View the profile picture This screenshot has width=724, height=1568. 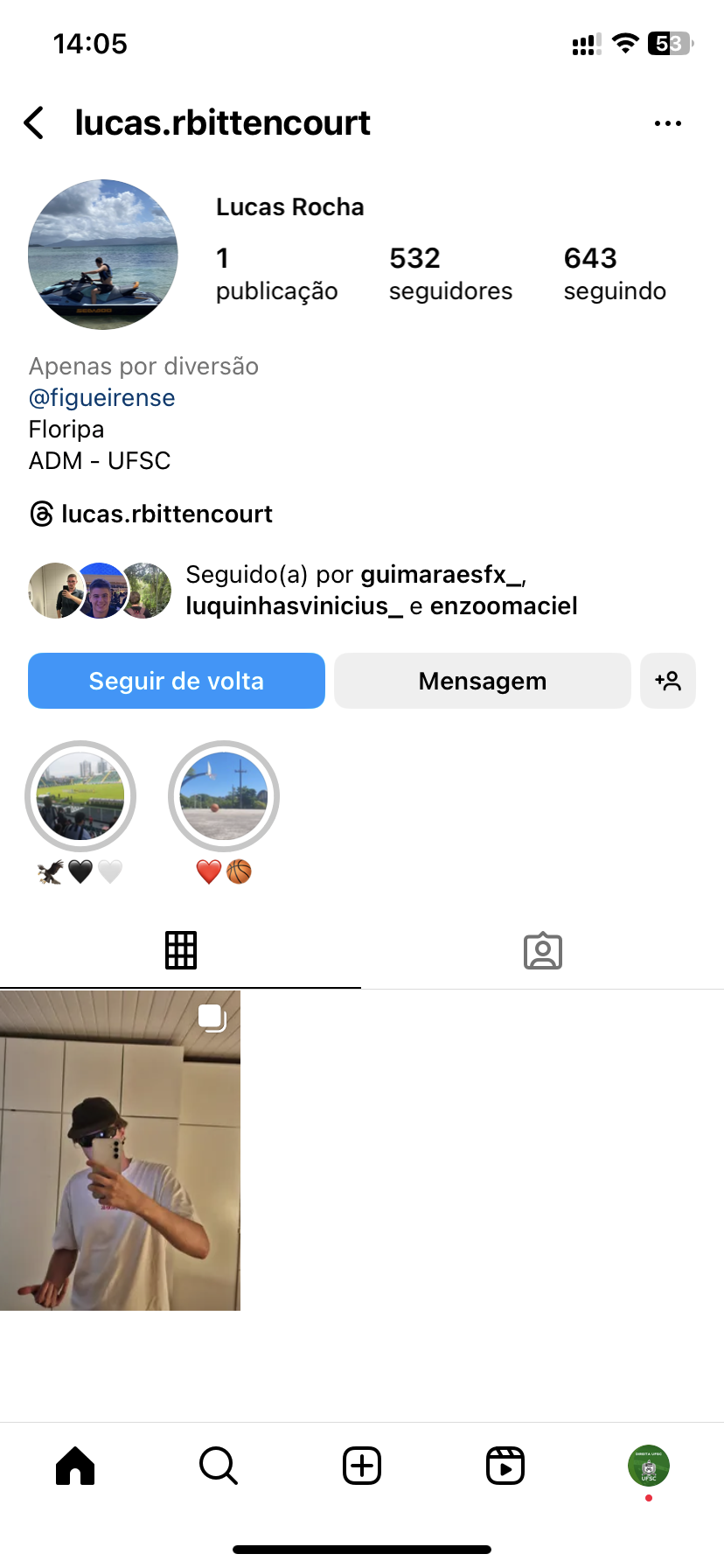(x=103, y=255)
